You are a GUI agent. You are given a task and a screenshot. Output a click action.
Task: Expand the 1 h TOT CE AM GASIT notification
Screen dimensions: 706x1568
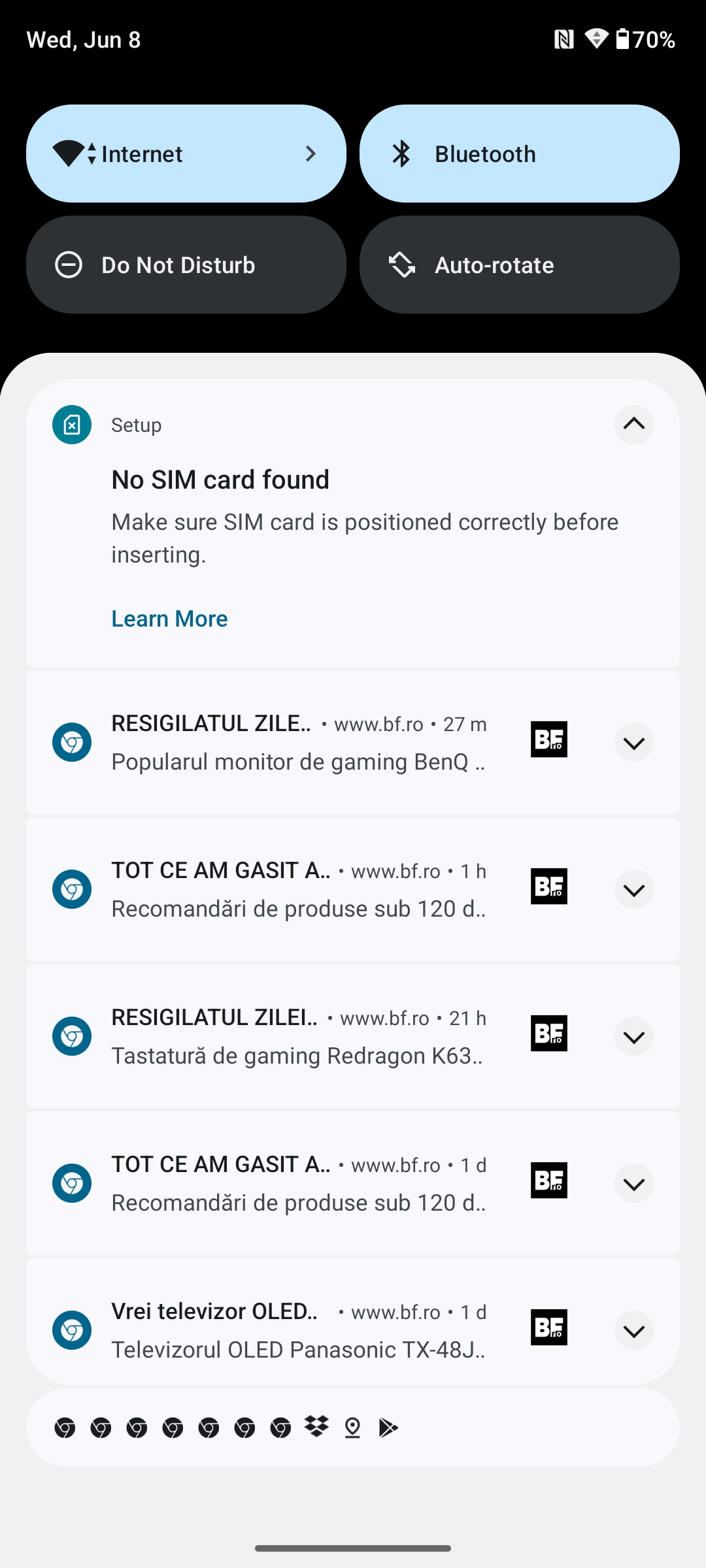pos(634,890)
